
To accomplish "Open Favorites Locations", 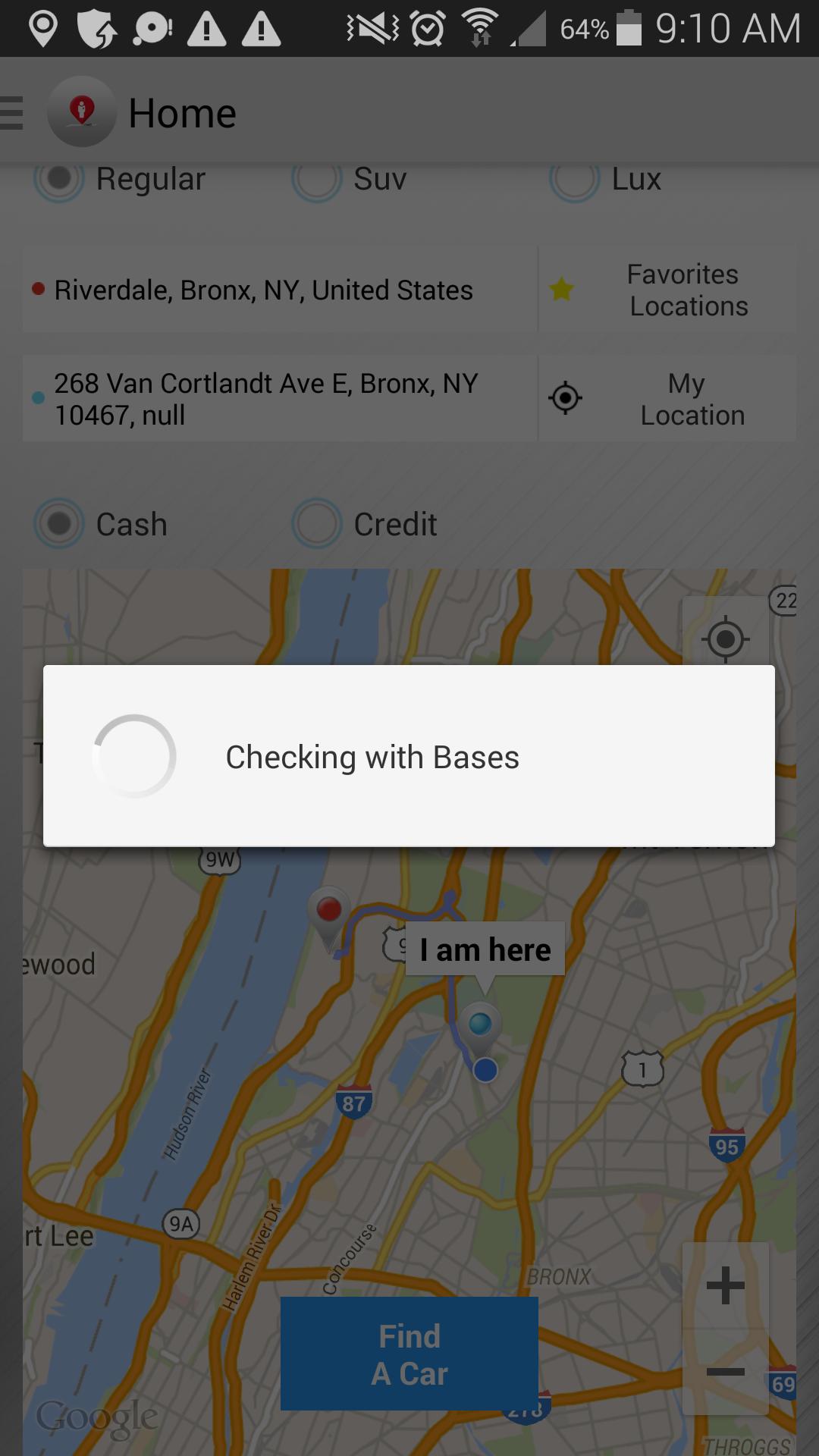I will click(x=667, y=290).
